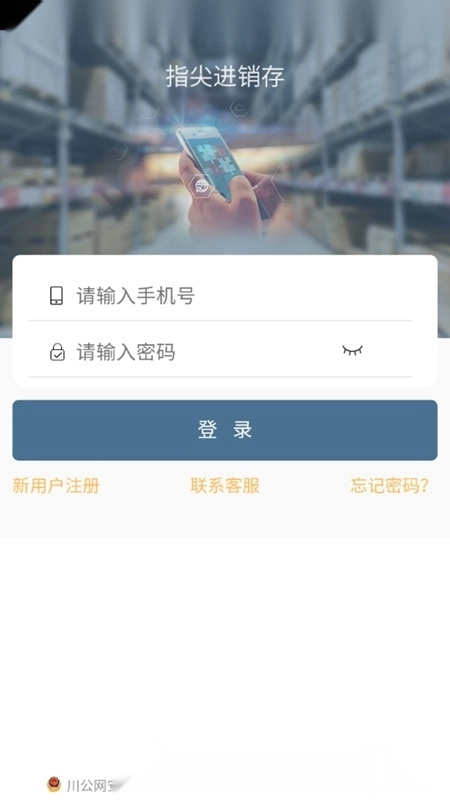Toggle password visibility with the eye icon
The width and height of the screenshot is (450, 800).
pos(353,351)
